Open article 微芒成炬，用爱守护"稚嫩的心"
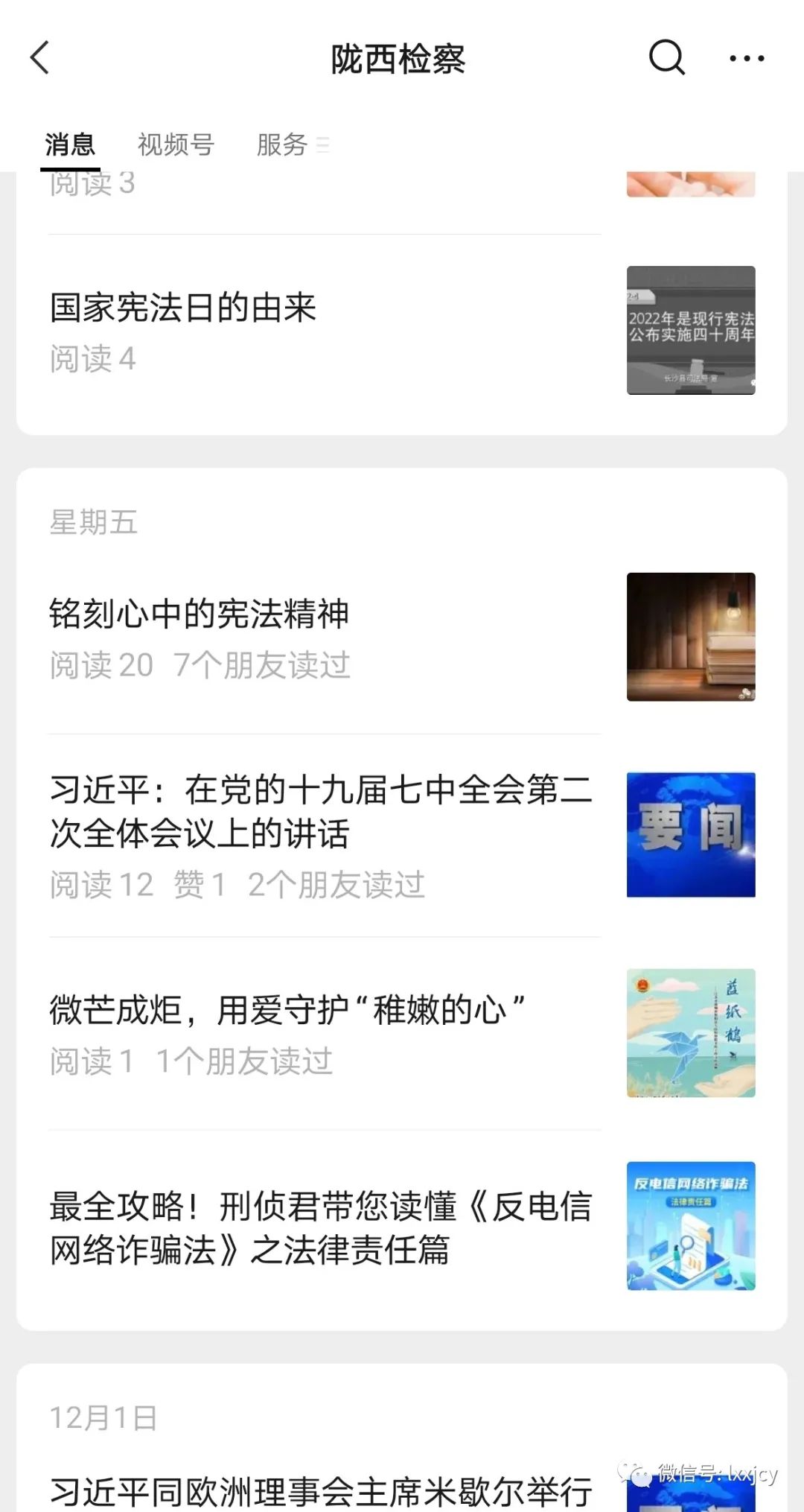The width and height of the screenshot is (804, 1512). tap(287, 1011)
